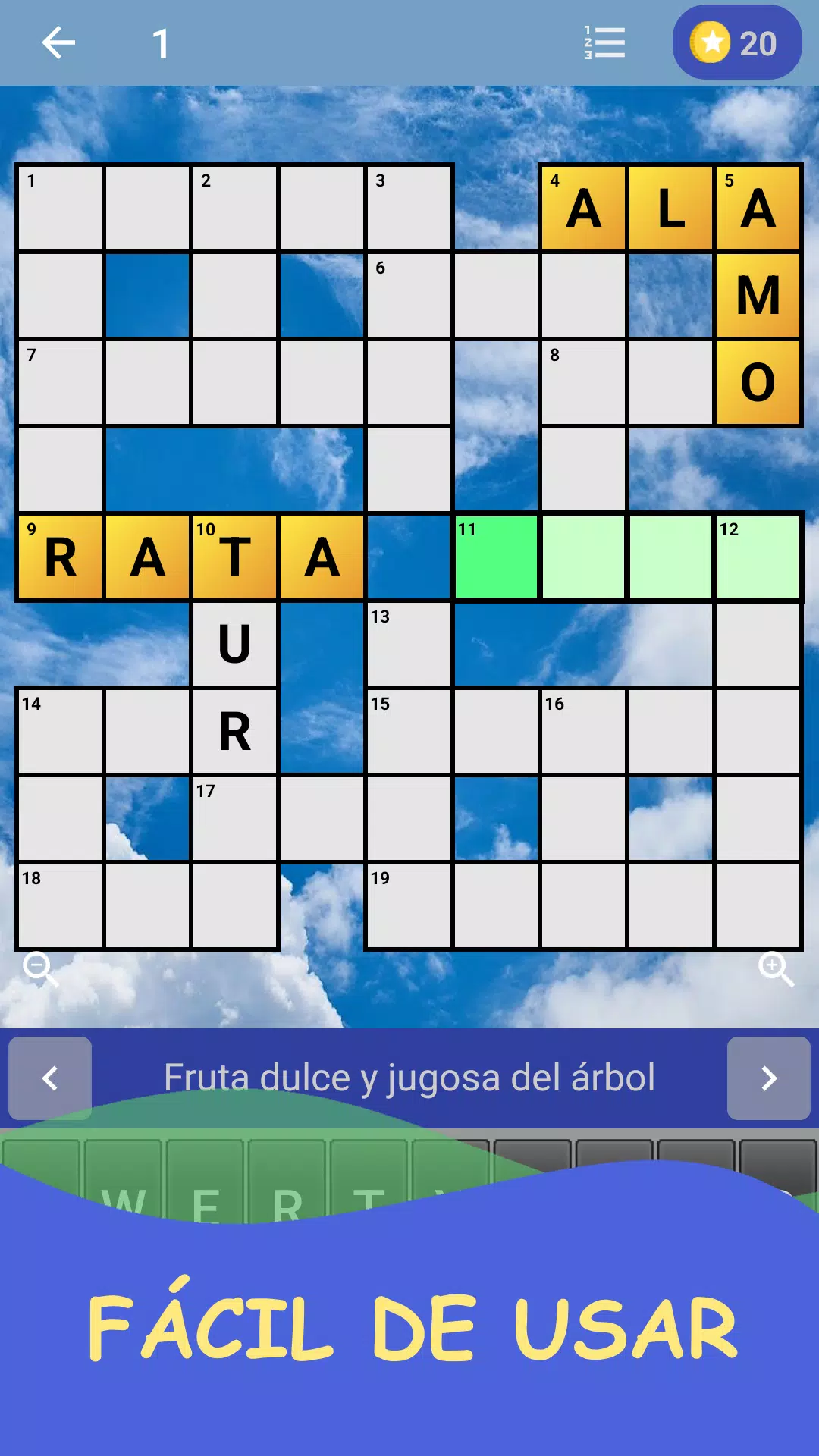The image size is (819, 1456).
Task: Tap empty cell numbered 19 in the grid
Action: tap(409, 906)
